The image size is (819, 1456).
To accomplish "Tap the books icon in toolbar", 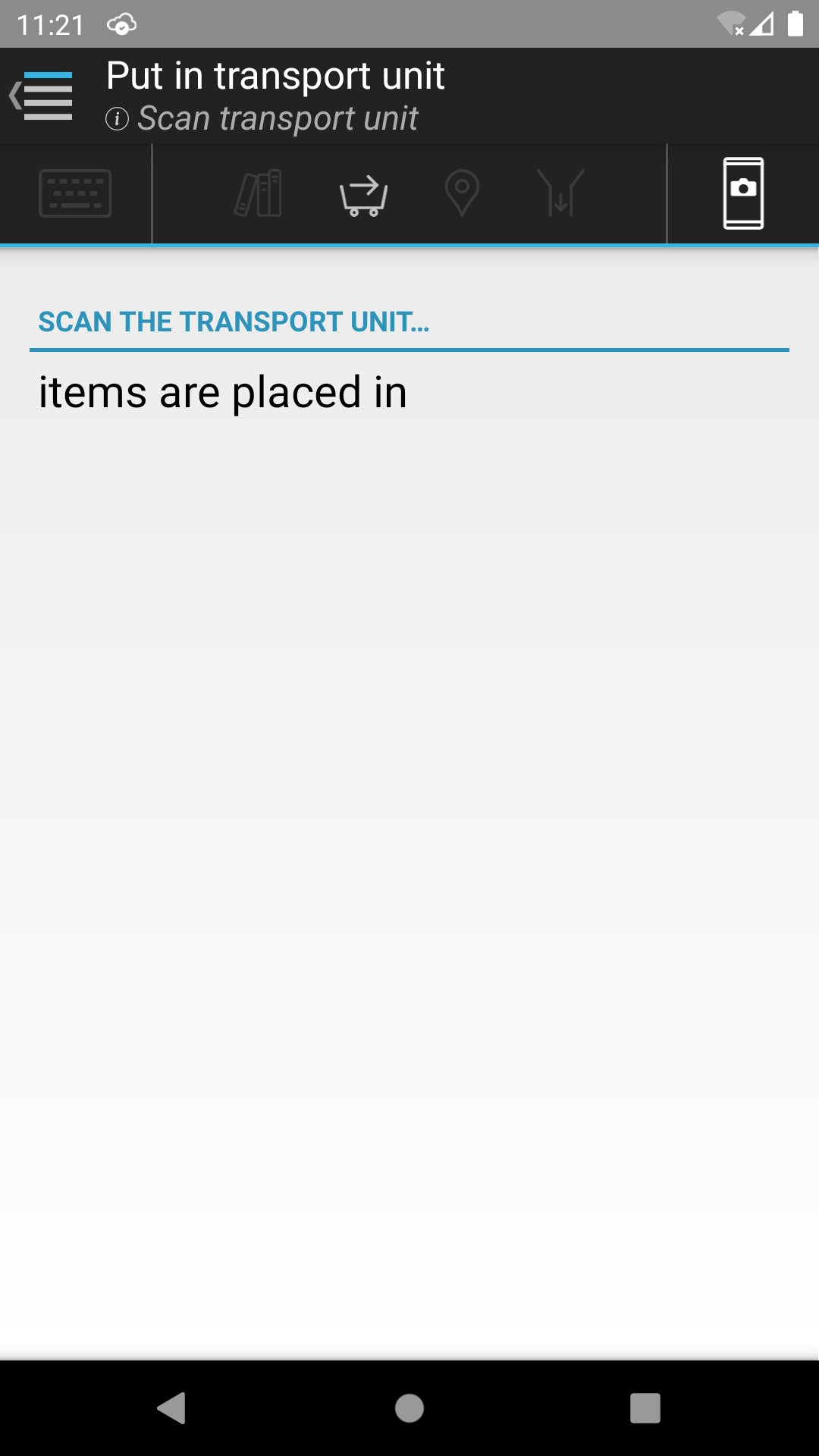I will [259, 193].
